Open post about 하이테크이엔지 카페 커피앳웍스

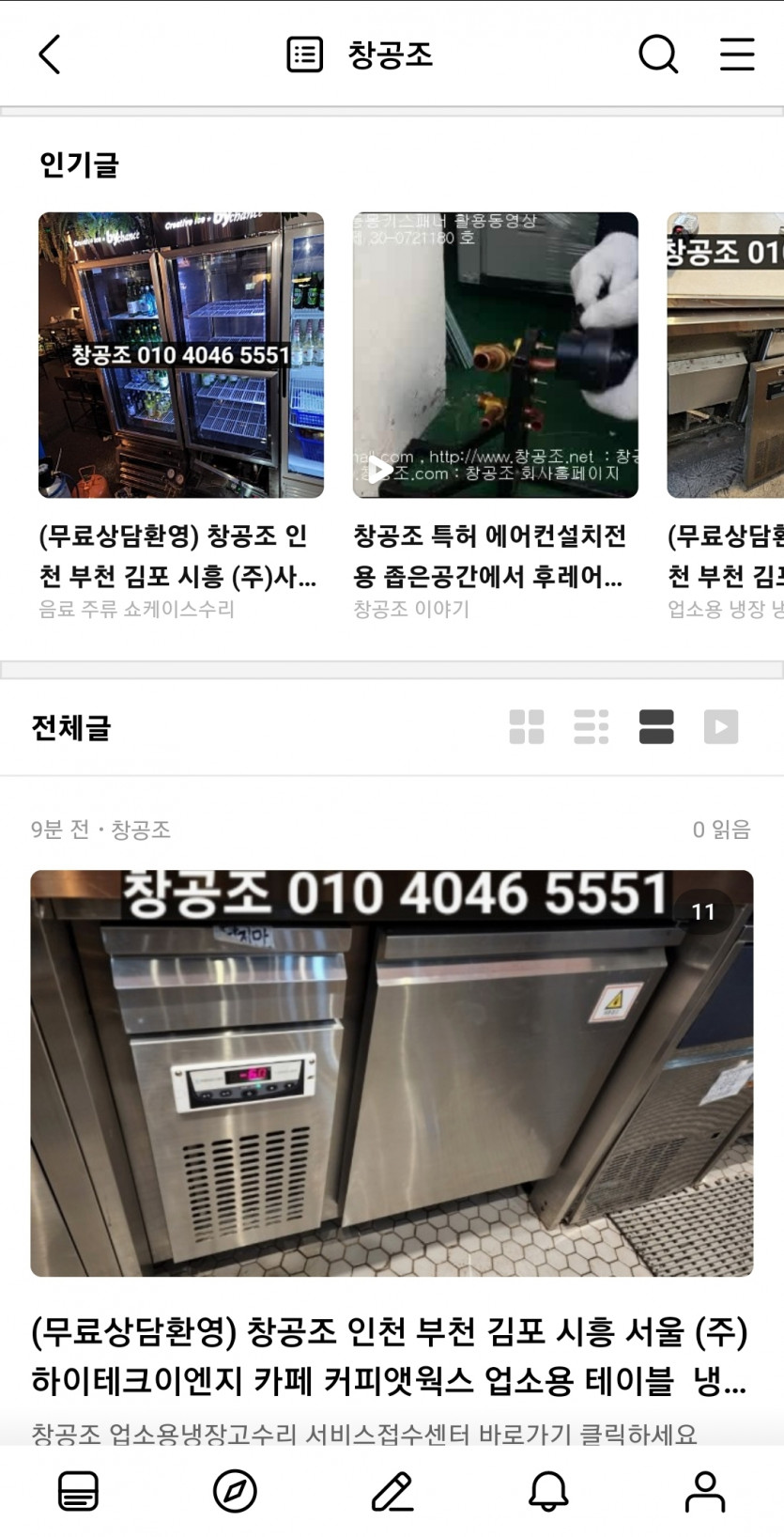coord(391,1356)
